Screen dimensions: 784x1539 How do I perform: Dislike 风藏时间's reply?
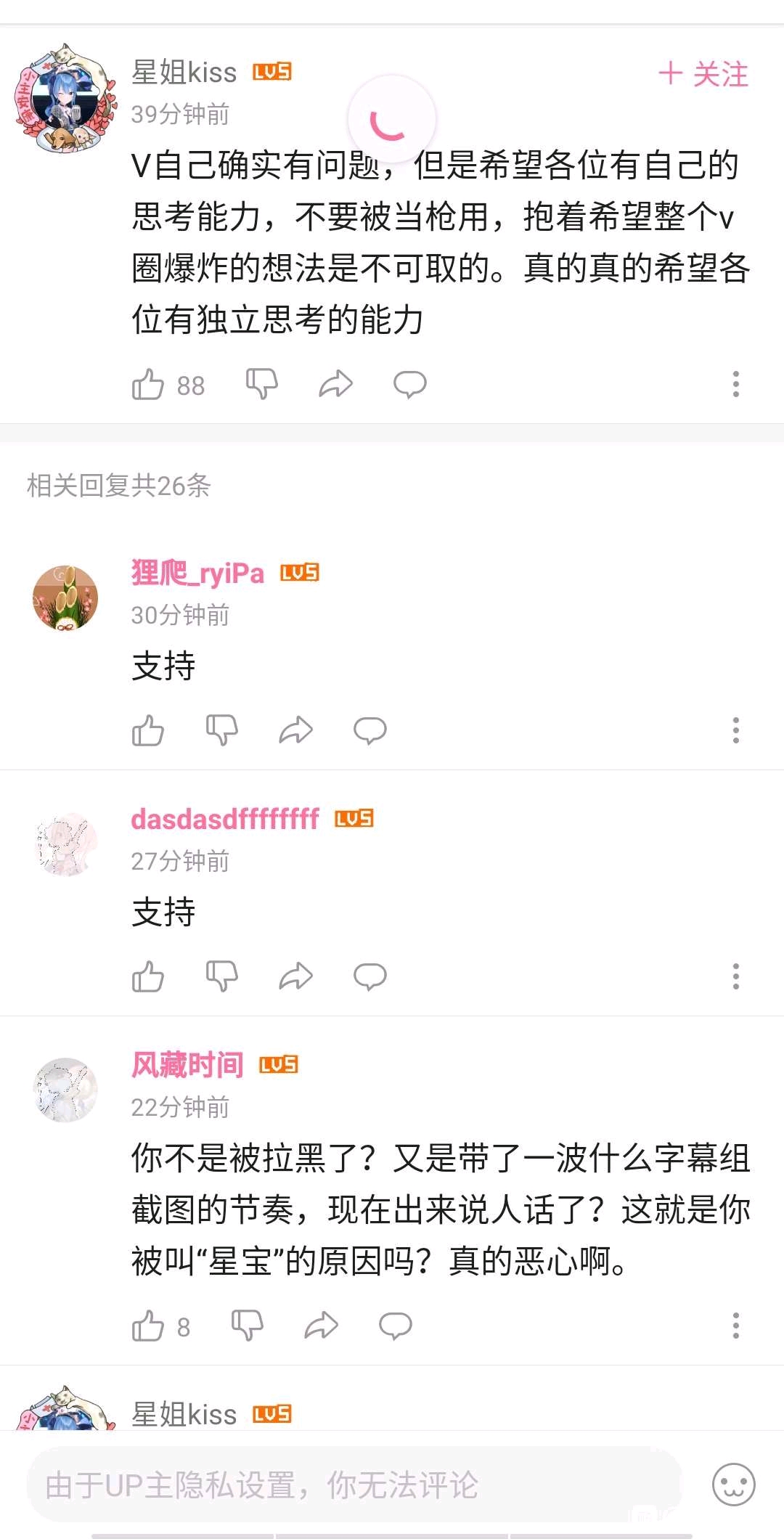(x=247, y=1326)
